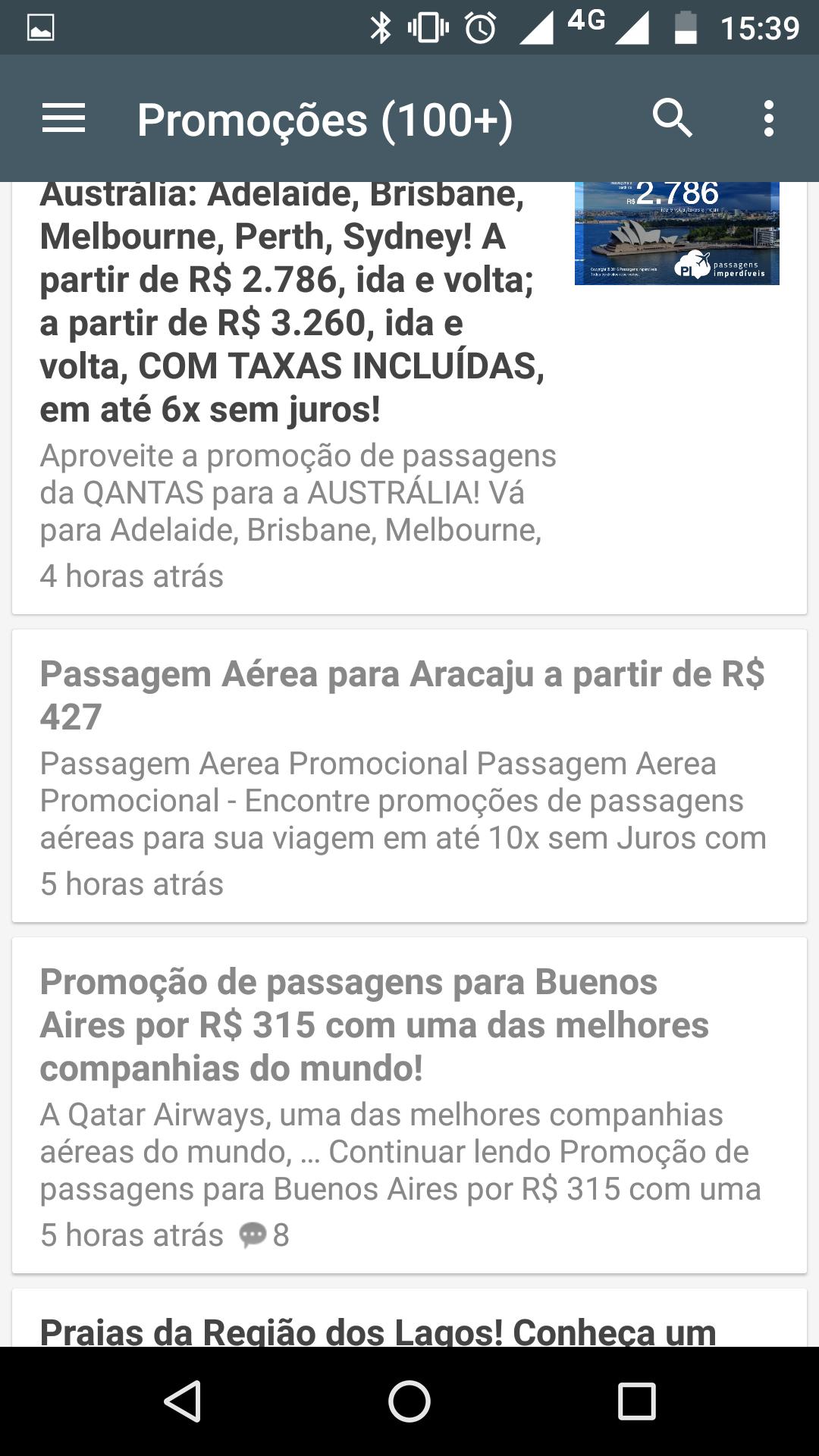Tap '5 horas atrás' timestamp on Aracaju article
This screenshot has width=819, height=1456.
tap(133, 883)
